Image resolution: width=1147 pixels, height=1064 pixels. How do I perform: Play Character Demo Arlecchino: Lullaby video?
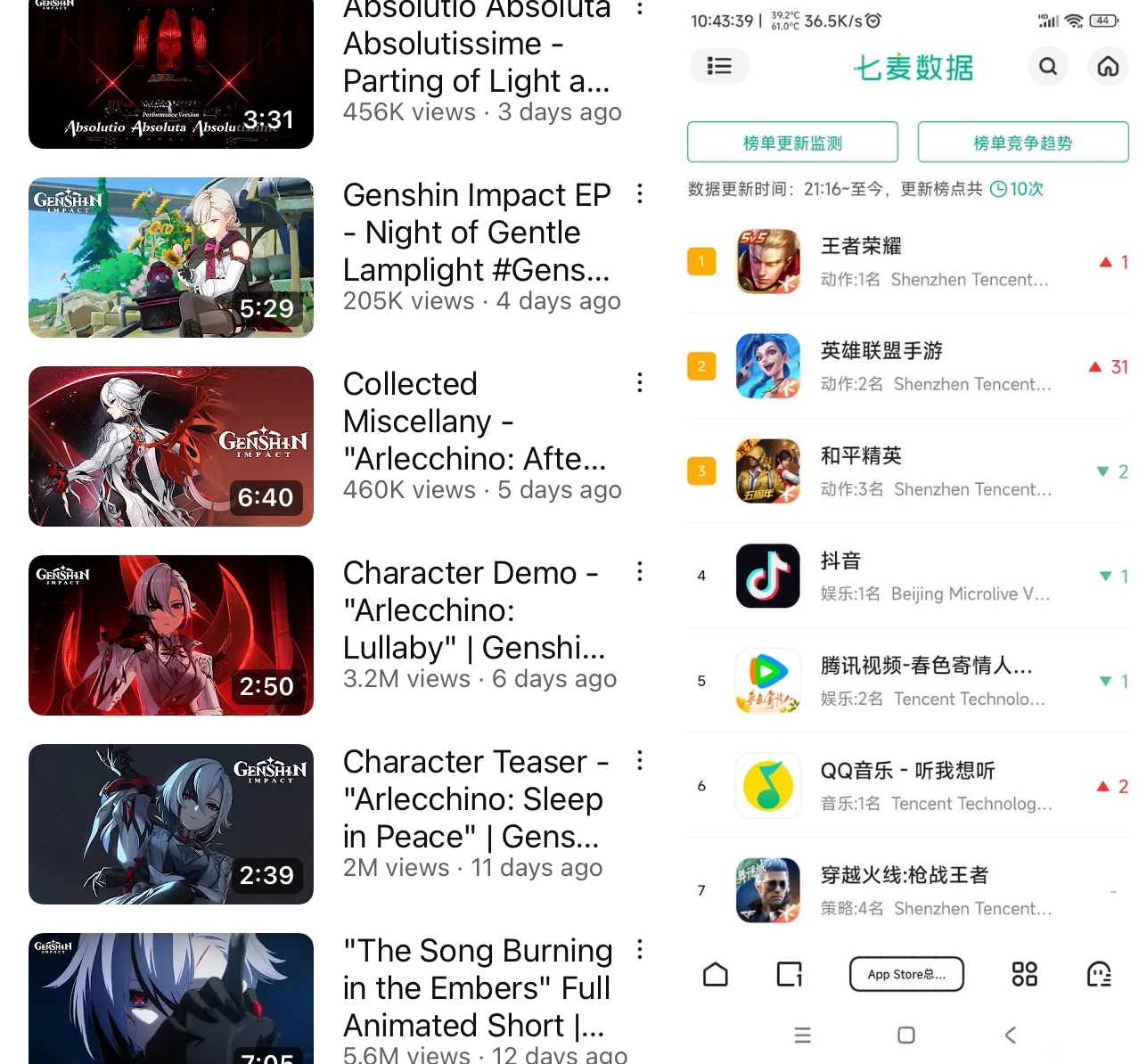(171, 635)
